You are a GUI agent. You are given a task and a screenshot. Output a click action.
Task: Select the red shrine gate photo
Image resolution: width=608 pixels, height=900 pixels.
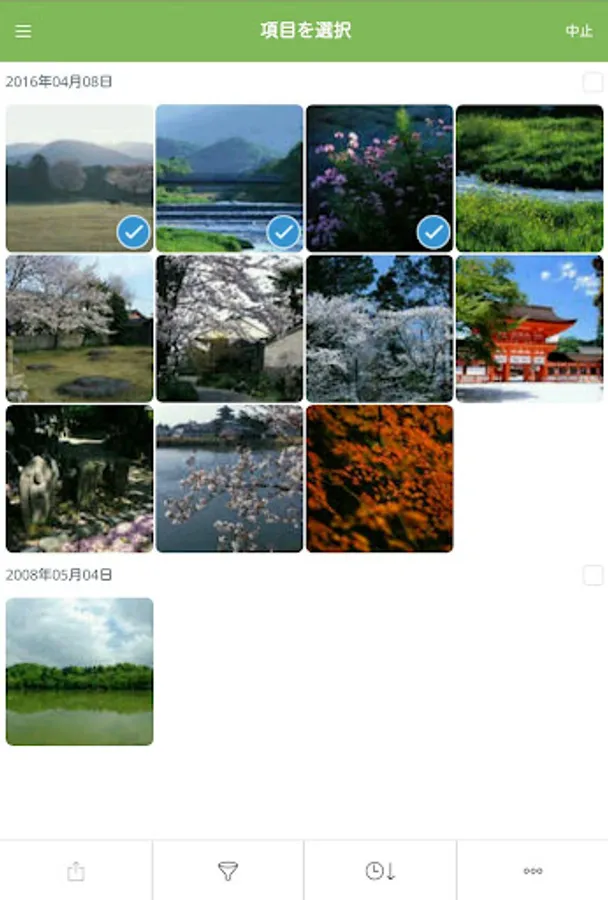pyautogui.click(x=529, y=328)
